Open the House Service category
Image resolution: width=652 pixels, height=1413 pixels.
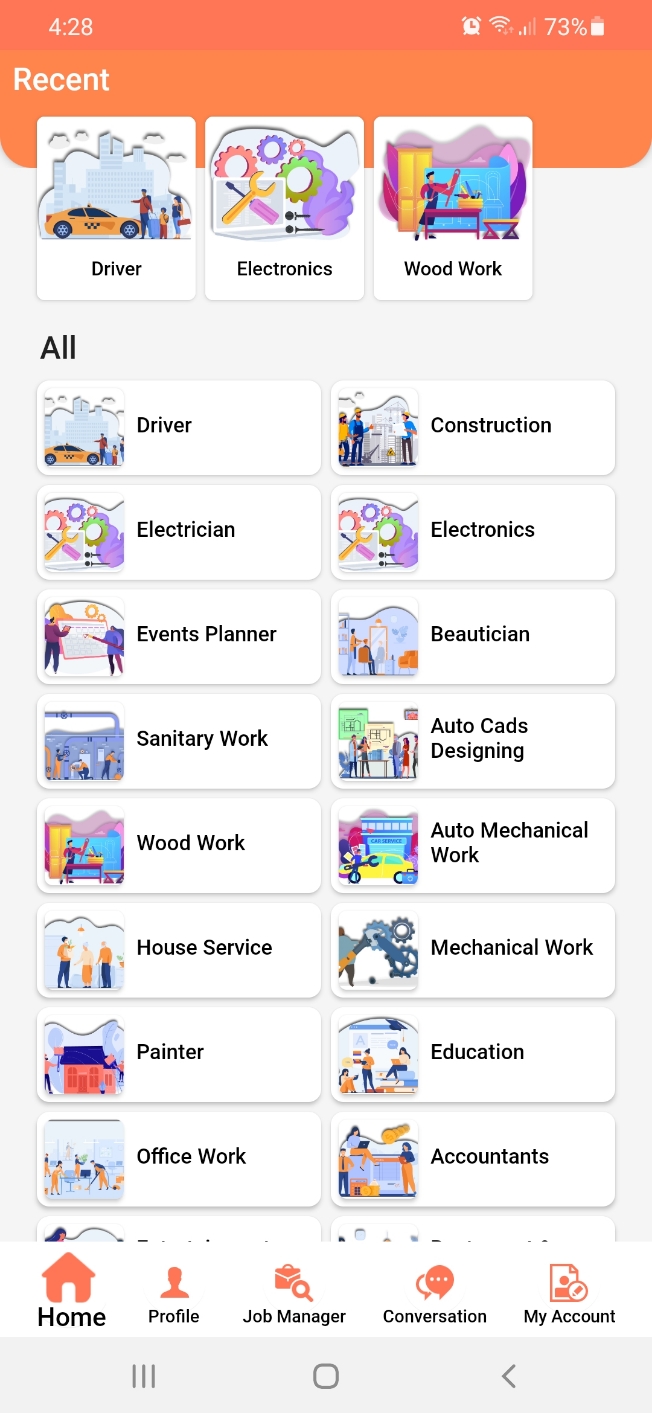coord(179,950)
